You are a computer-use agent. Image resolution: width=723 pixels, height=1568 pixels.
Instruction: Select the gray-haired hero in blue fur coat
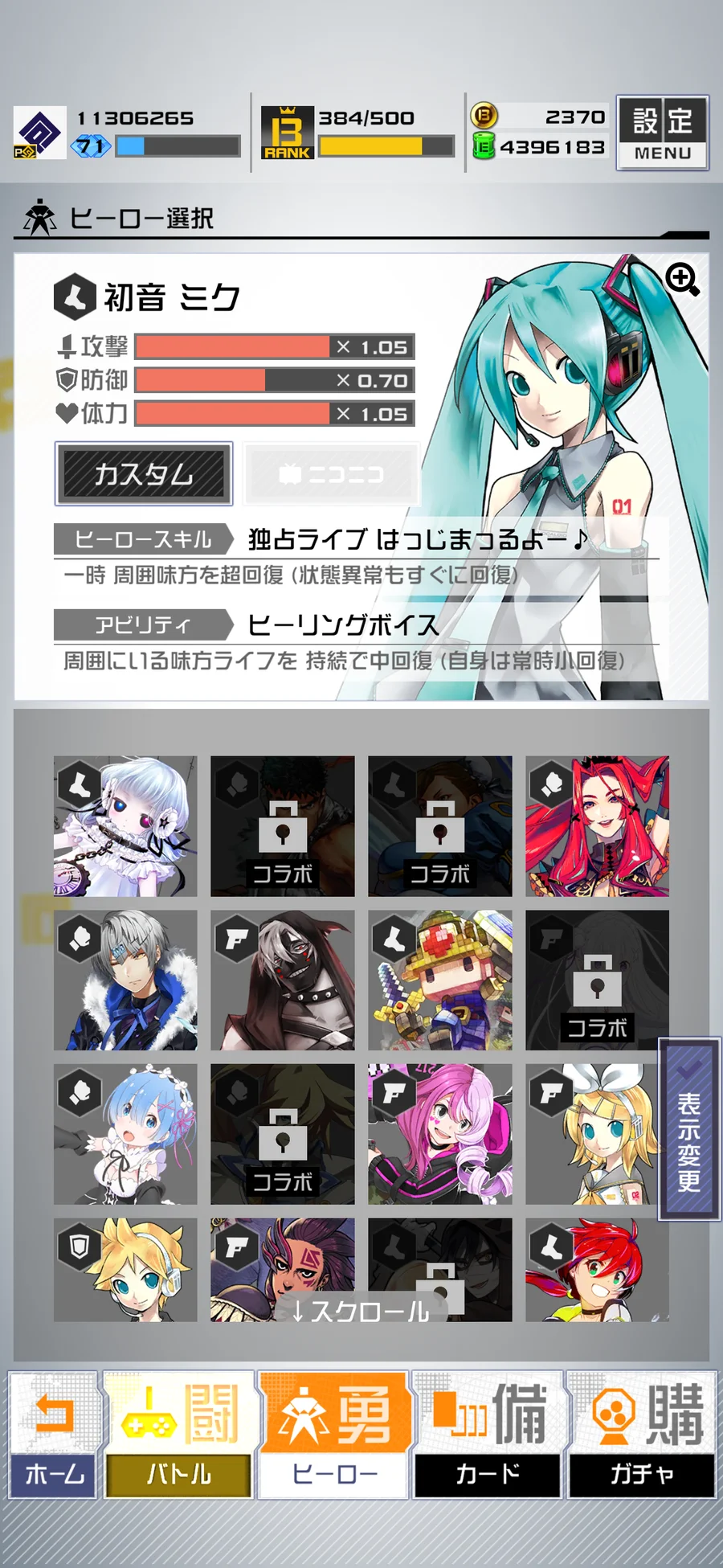(x=125, y=981)
